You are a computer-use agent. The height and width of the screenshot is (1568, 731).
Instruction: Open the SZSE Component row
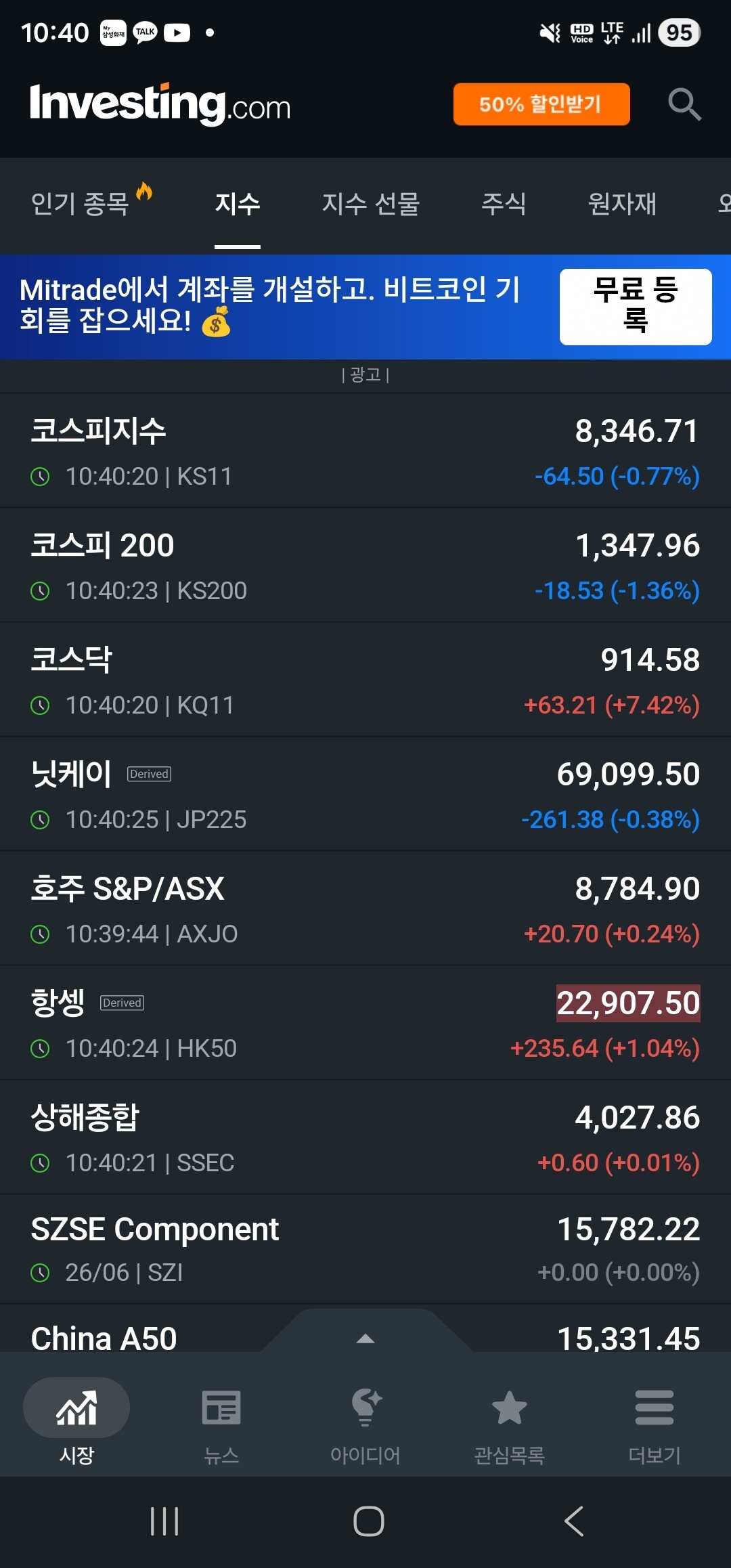coord(365,1250)
